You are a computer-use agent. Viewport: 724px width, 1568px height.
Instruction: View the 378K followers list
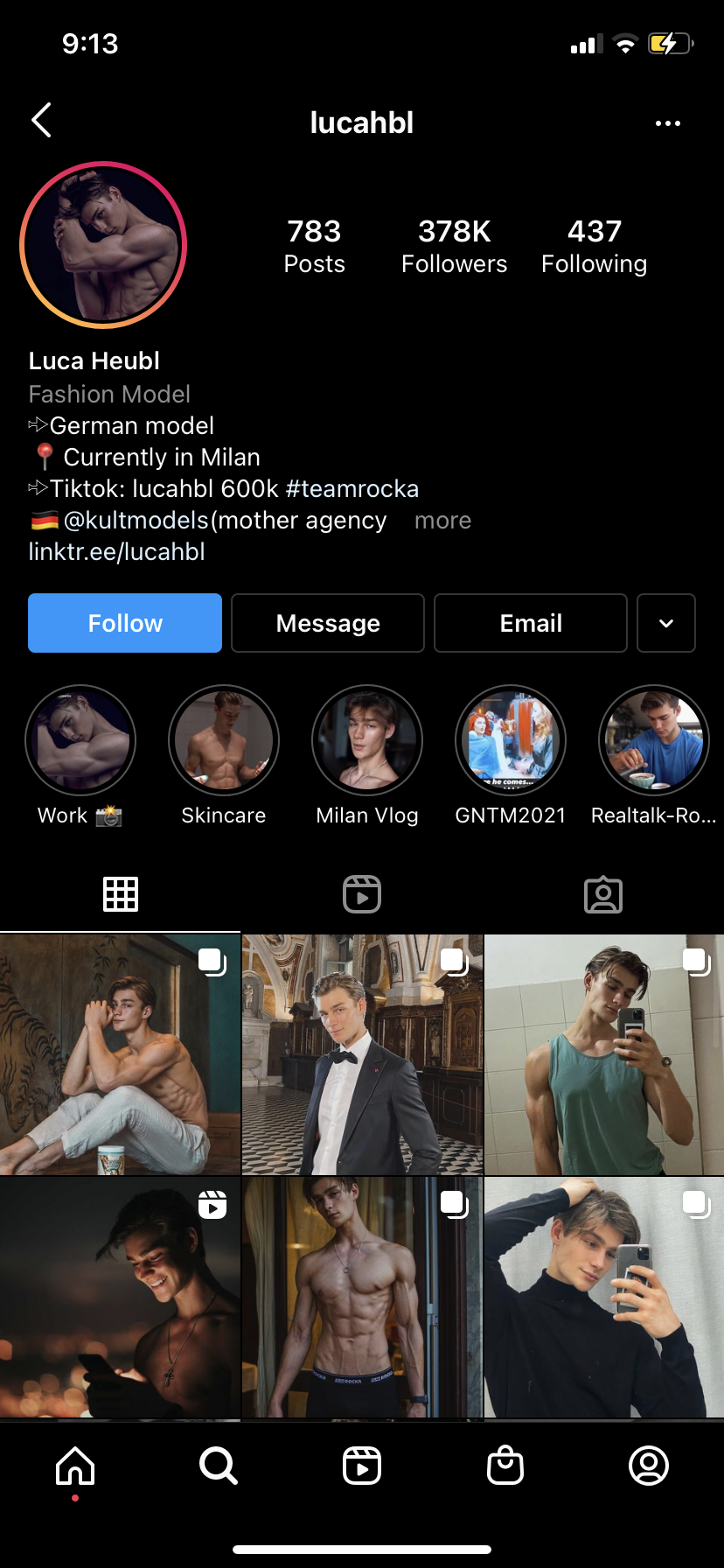[x=455, y=246]
